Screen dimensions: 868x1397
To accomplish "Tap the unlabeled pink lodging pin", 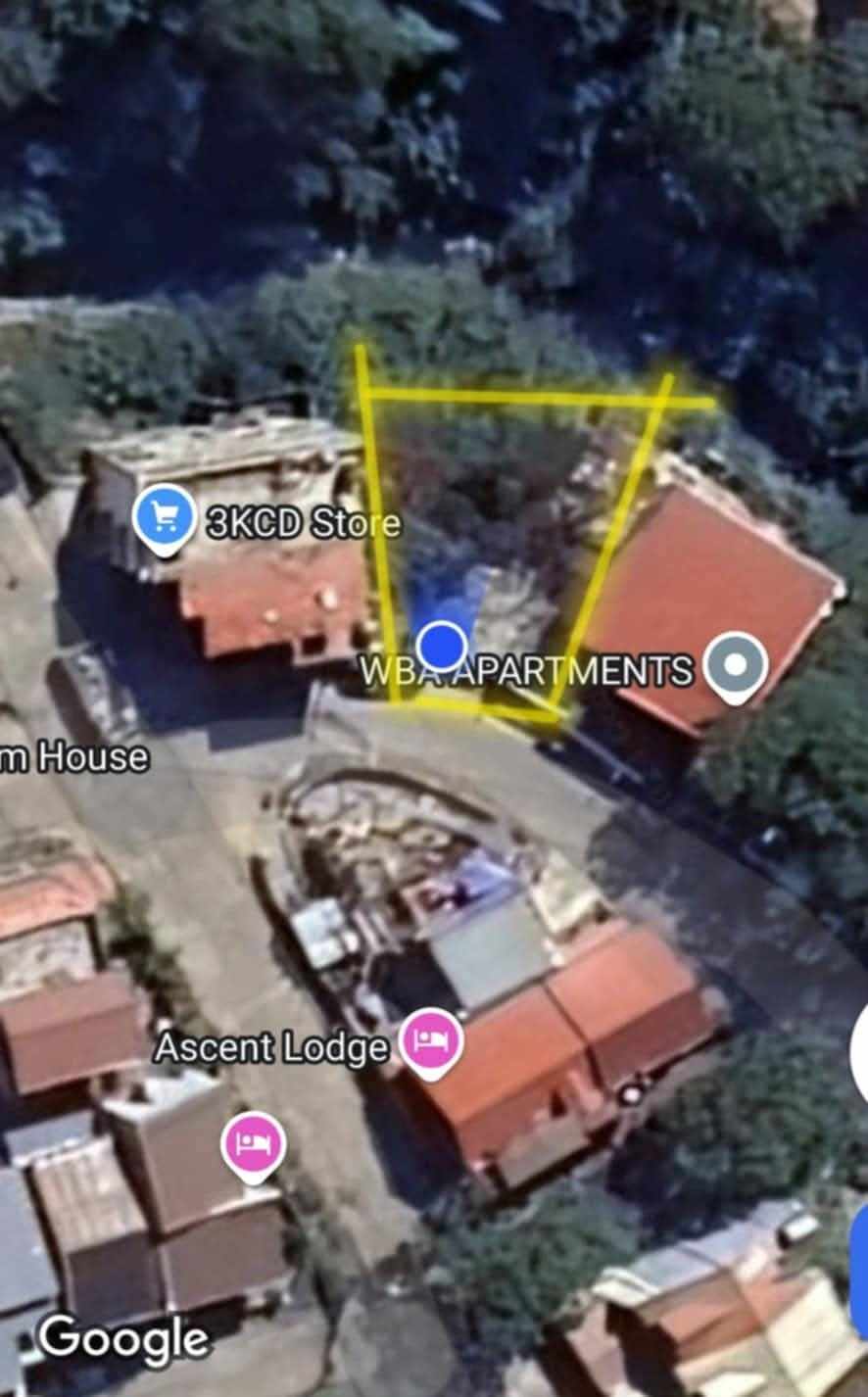I will click(x=254, y=1143).
